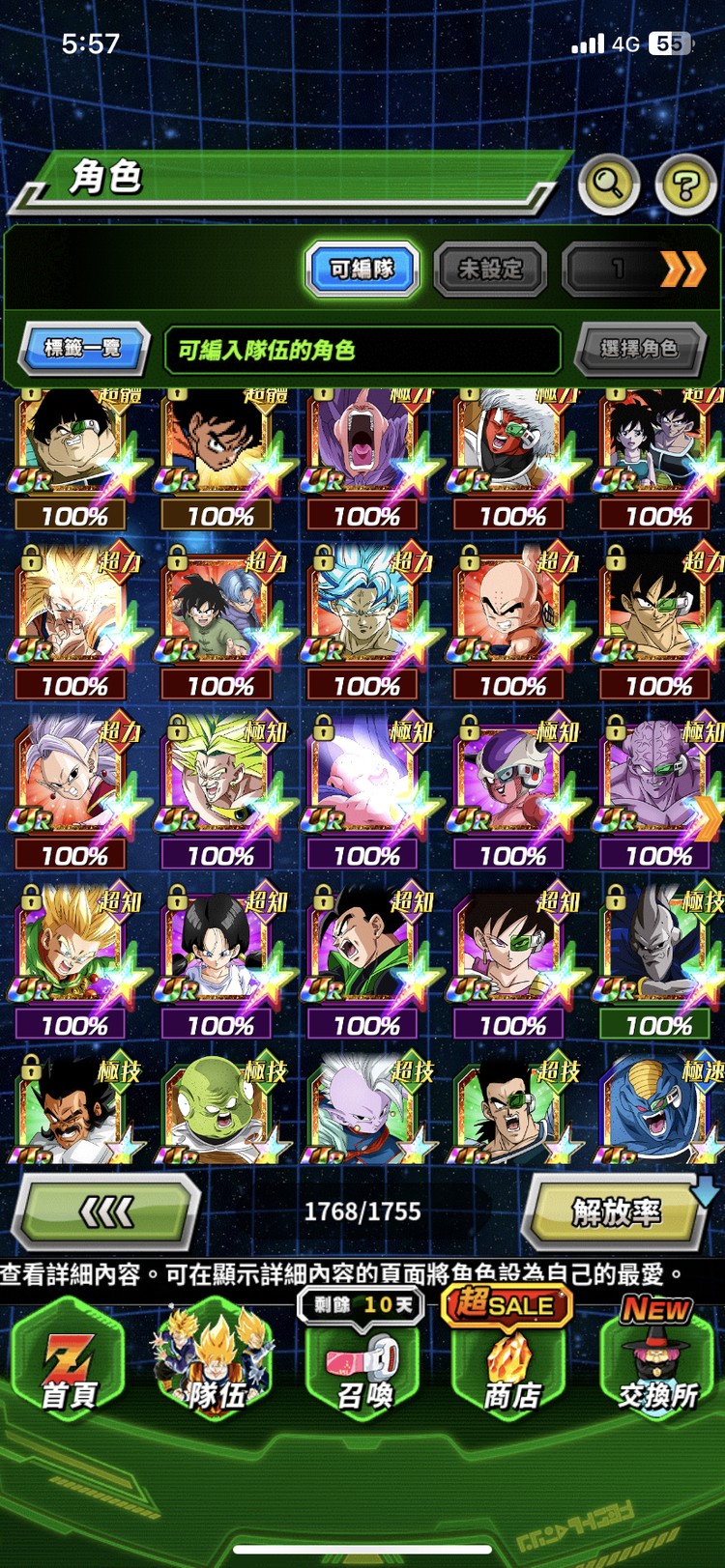Tap the orange arrow at the grid's right edge
This screenshot has height=1568, width=725.
[x=709, y=817]
